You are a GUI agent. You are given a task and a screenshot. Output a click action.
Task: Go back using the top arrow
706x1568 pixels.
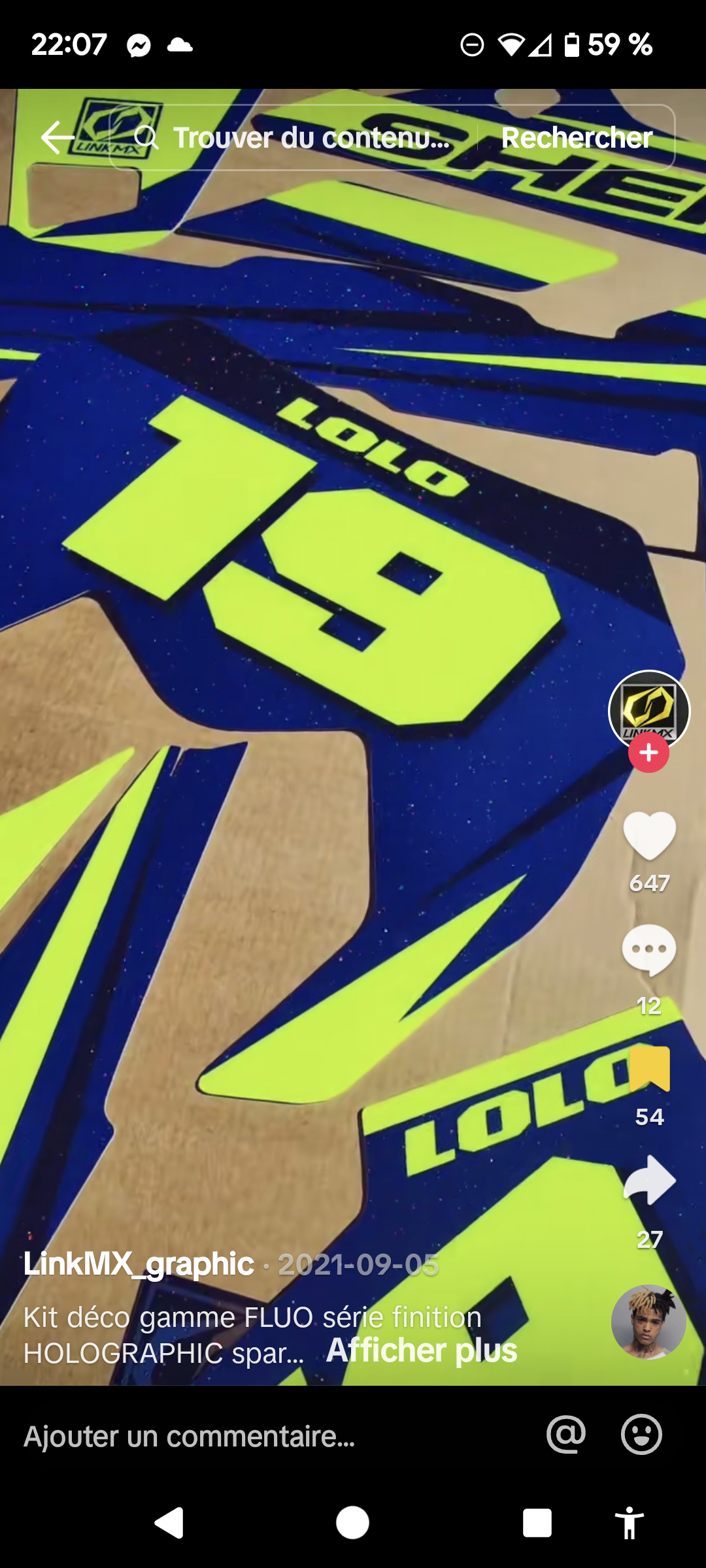point(58,138)
